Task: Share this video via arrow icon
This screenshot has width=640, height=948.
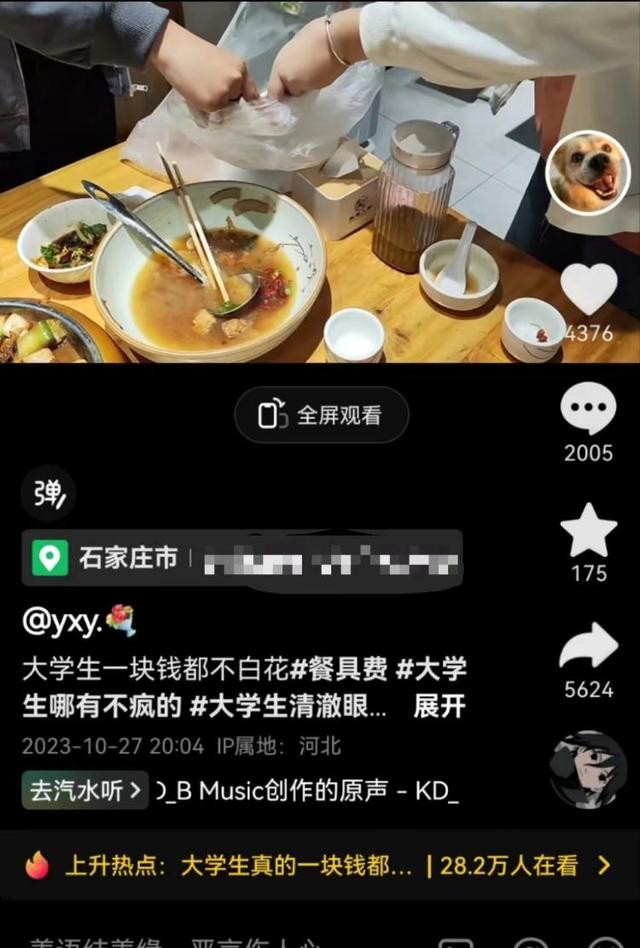Action: pos(588,647)
